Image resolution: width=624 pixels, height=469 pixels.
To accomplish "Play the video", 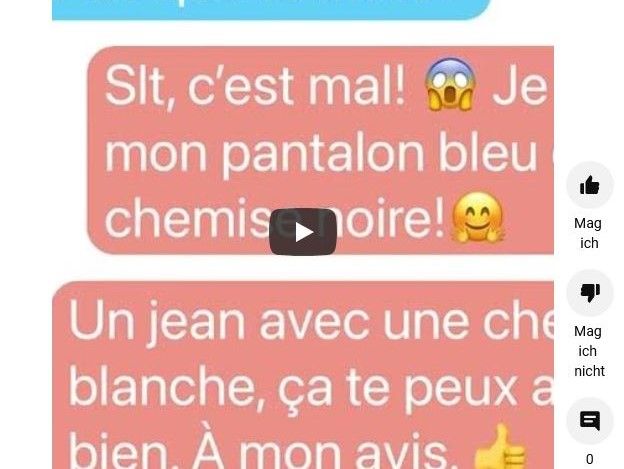I will 302,232.
